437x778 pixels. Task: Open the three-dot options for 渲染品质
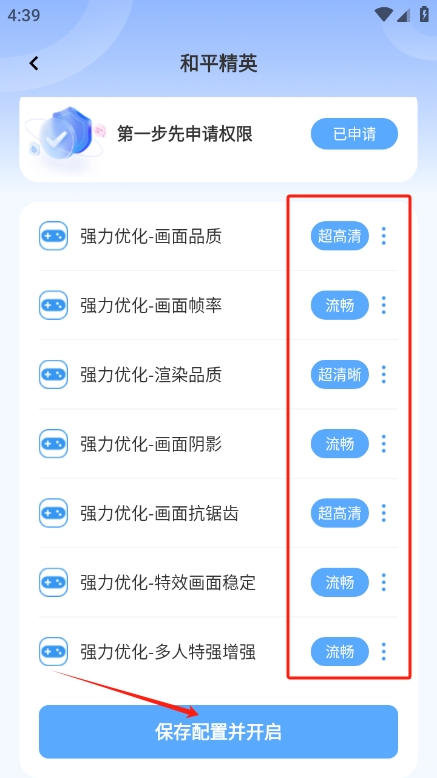(383, 375)
